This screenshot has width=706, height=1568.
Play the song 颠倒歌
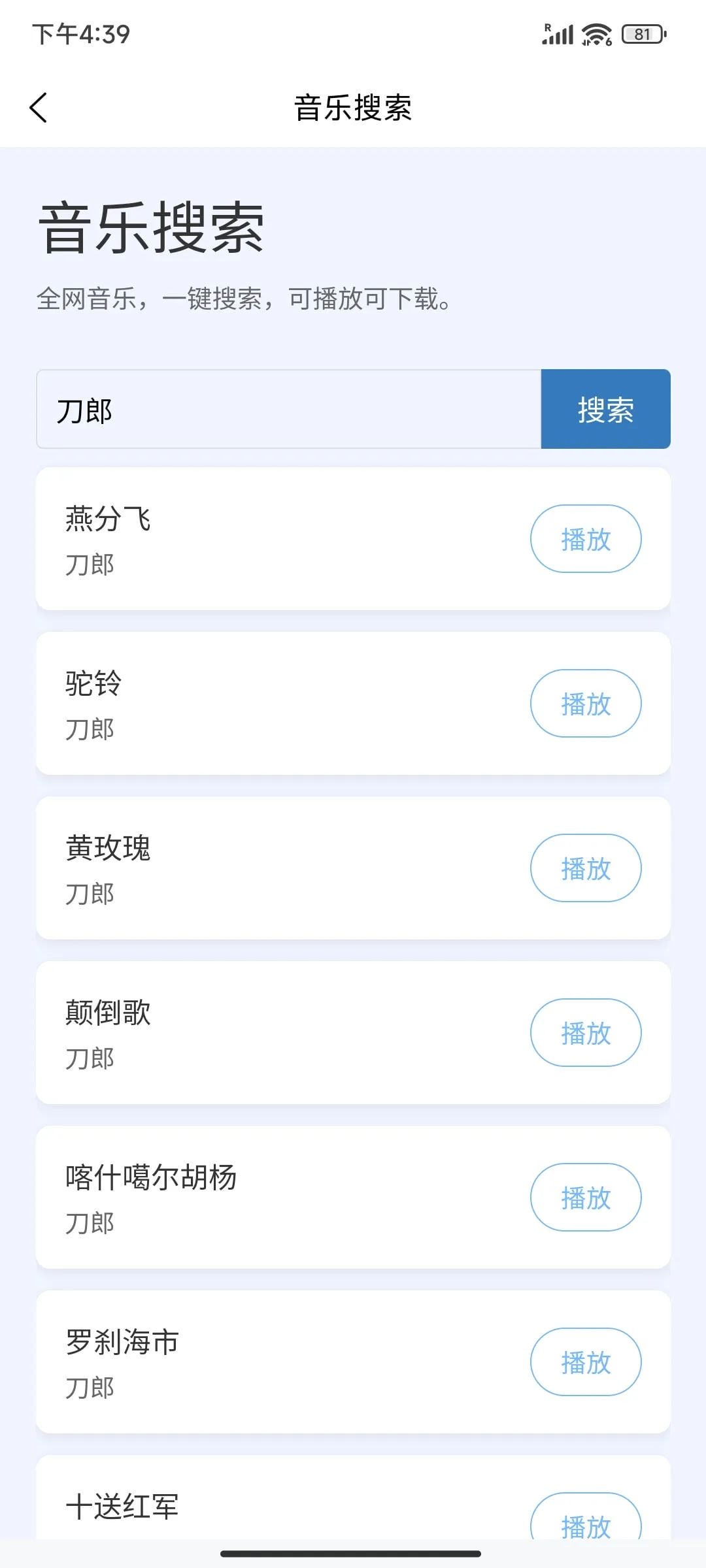[x=585, y=1033]
